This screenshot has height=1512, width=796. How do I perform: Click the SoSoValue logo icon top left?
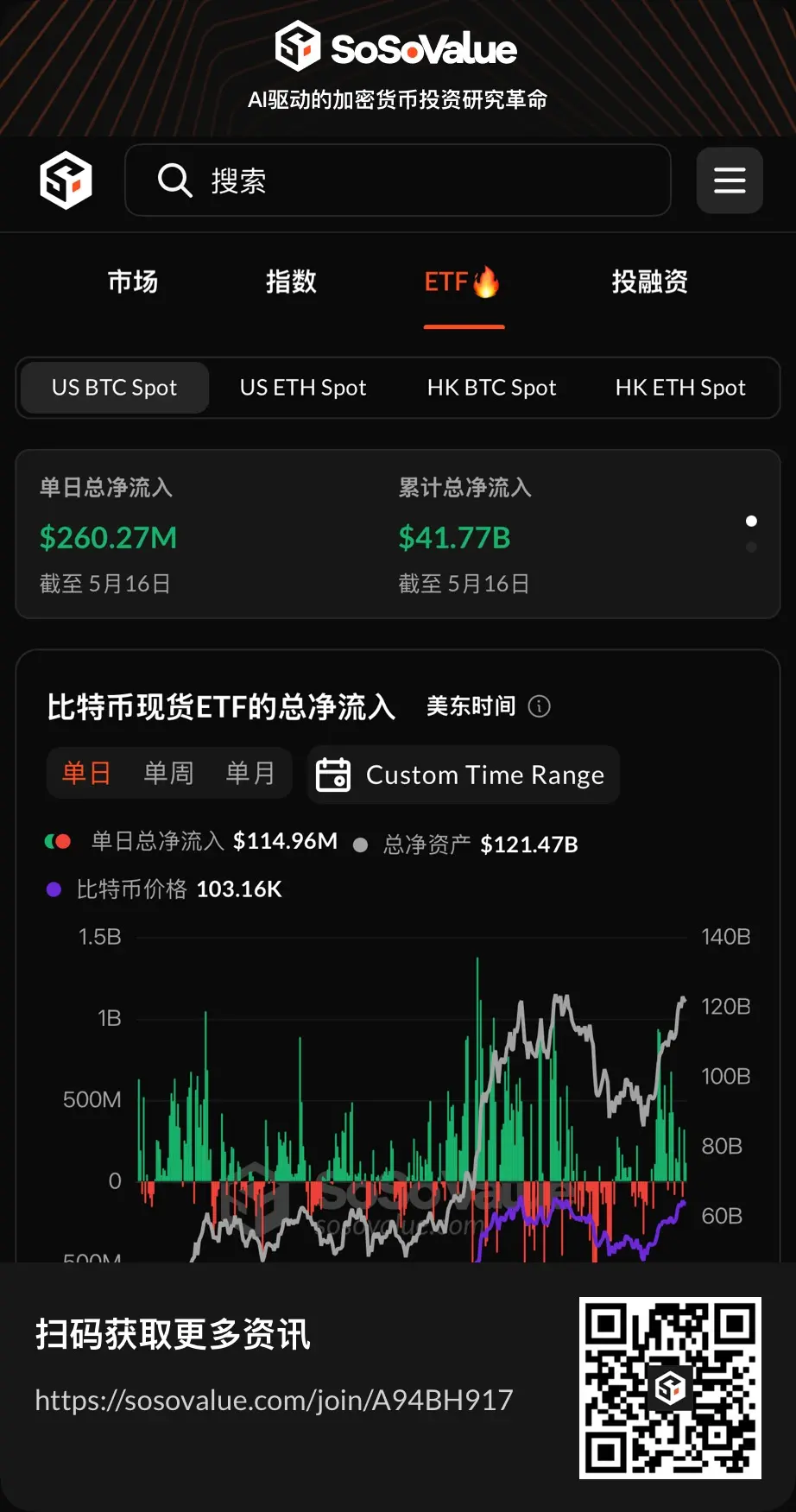click(x=66, y=180)
